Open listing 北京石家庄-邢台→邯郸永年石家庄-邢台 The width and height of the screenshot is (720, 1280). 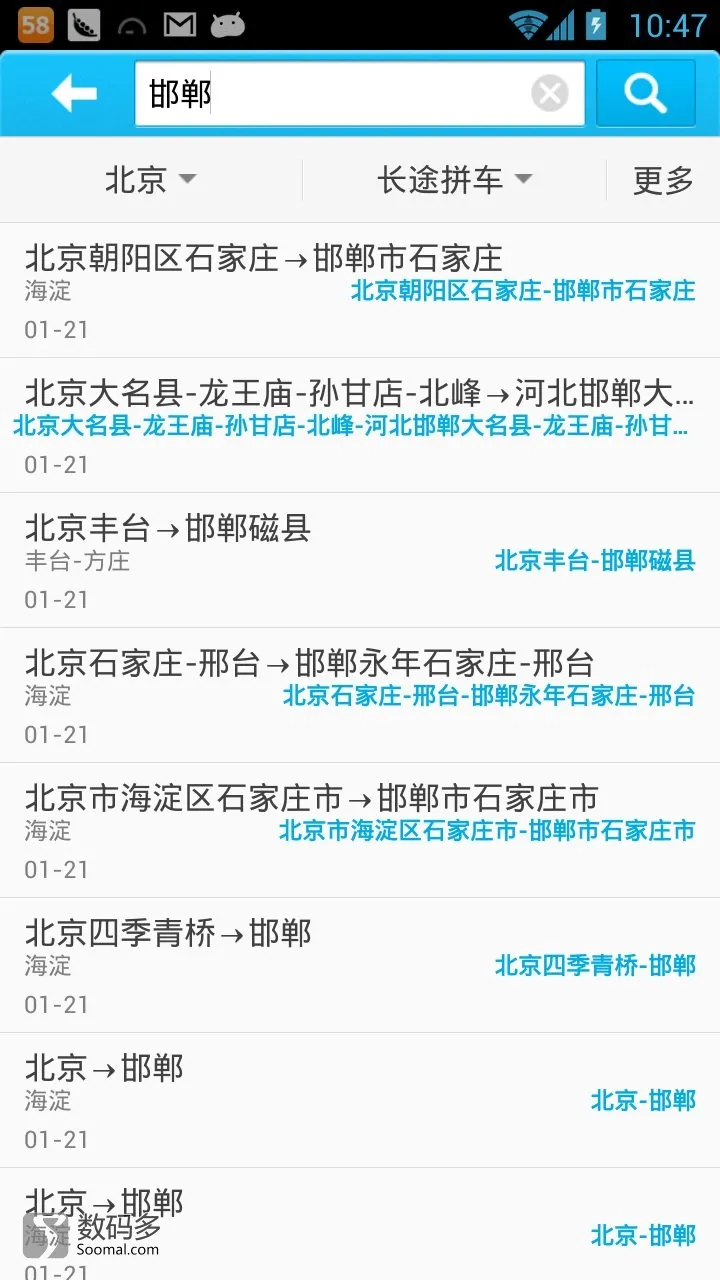[360, 695]
